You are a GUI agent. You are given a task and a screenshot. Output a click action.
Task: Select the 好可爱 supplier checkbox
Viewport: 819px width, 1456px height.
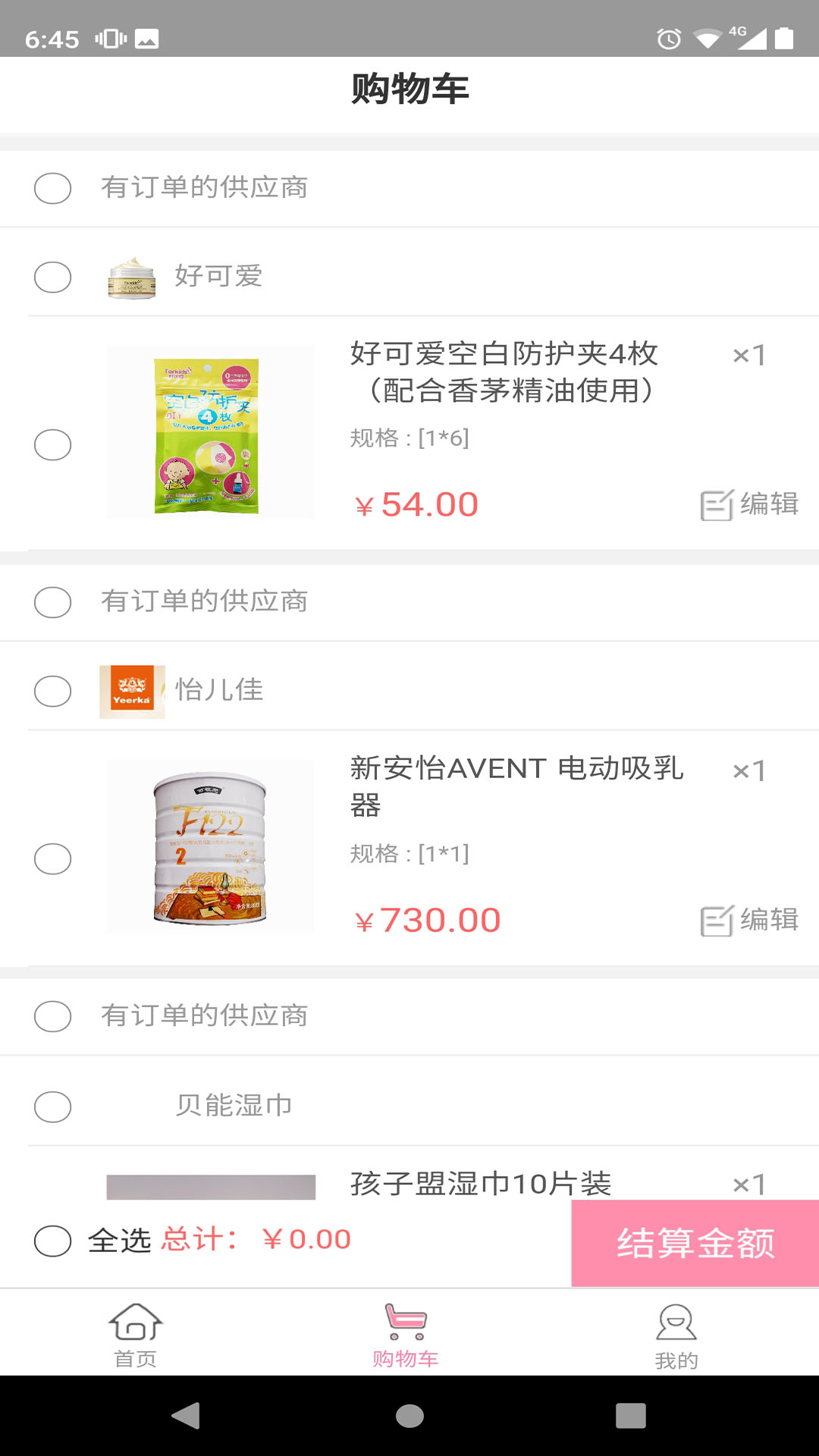pos(52,277)
